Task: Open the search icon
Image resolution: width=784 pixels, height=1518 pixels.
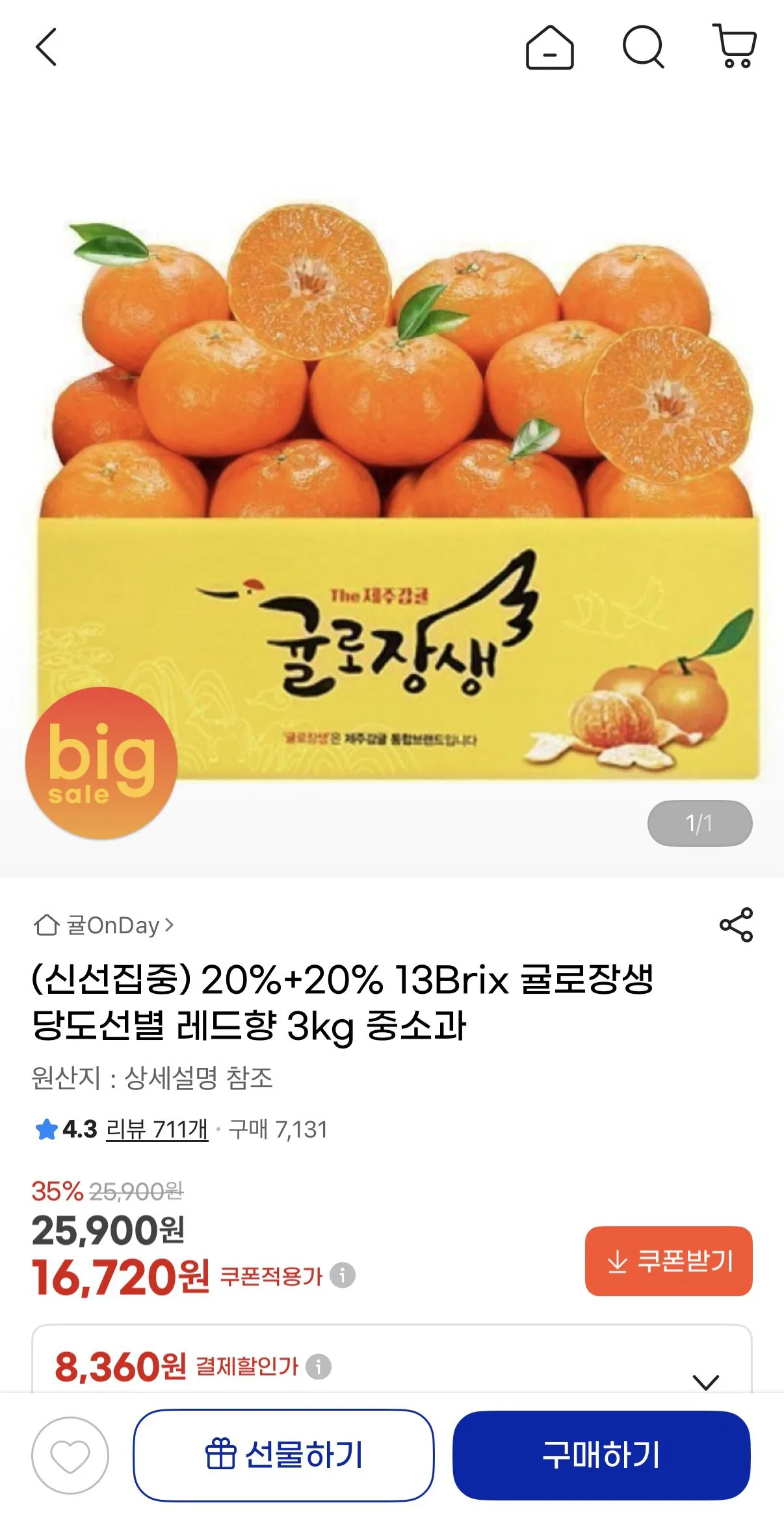Action: pyautogui.click(x=644, y=47)
